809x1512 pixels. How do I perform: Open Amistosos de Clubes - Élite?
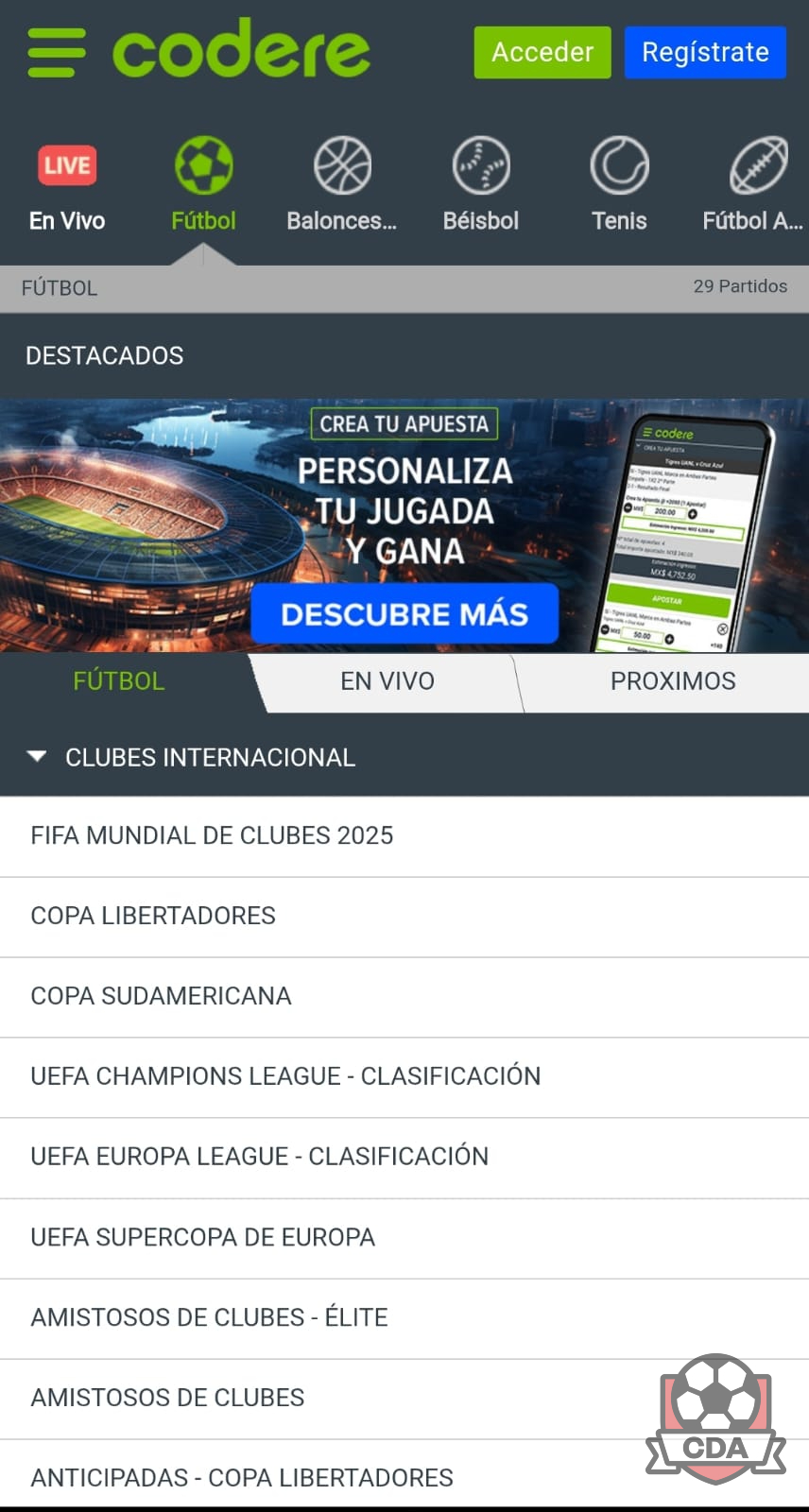coord(404,1318)
